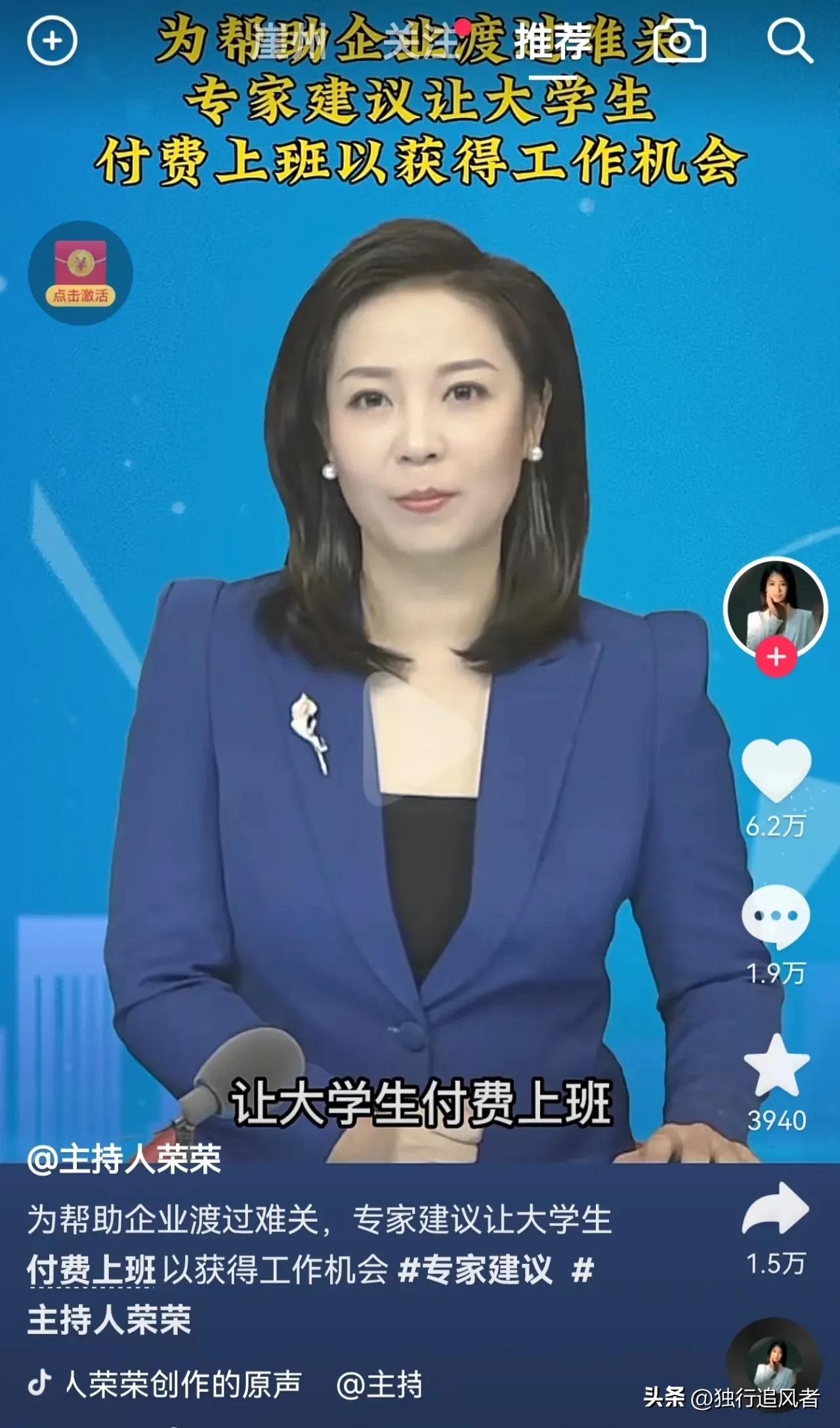Tap the underlined 付费上班 search term
The image size is (840, 1428).
point(91,1270)
